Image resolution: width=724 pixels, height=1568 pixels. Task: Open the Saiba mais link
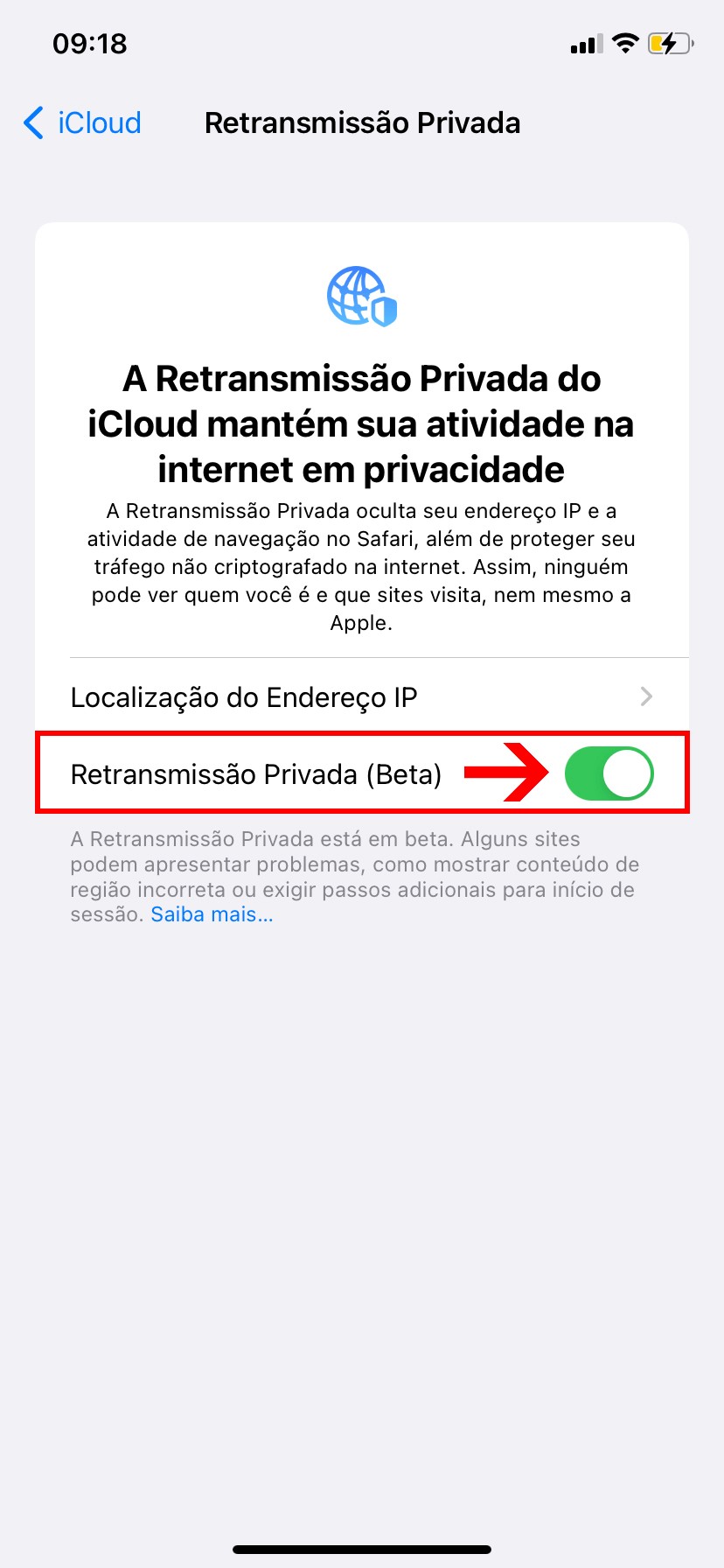(212, 915)
